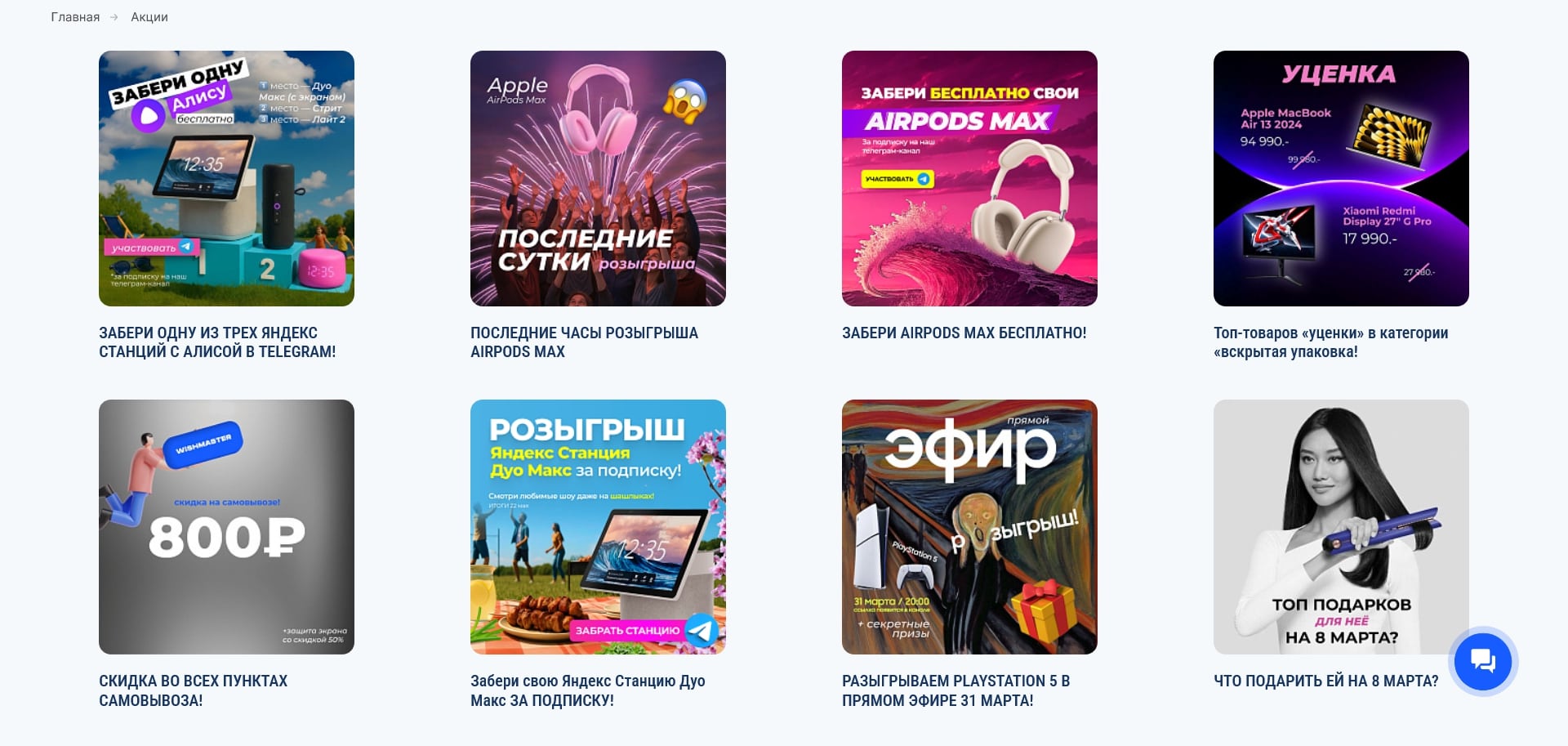The height and width of the screenshot is (746, 1568).
Task: Open the Yandex Station Alisa giveaway promo
Action: coord(226,179)
